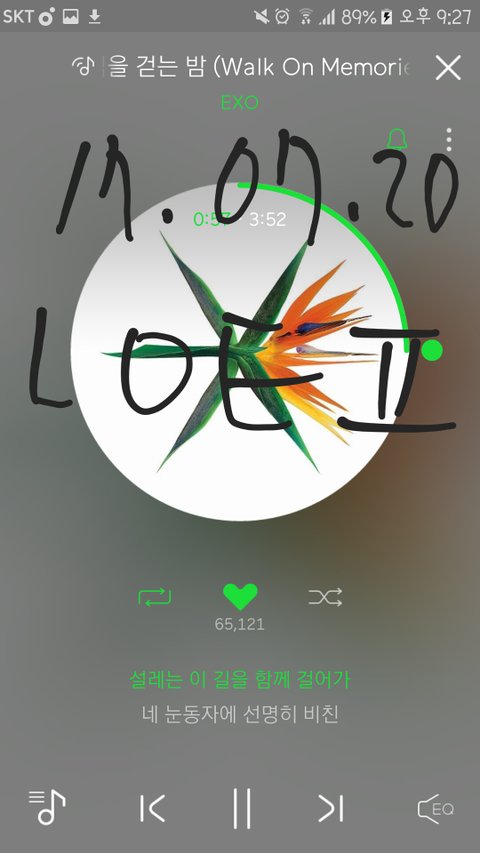480x853 pixels.
Task: Open the current playlist
Action: pos(47,807)
